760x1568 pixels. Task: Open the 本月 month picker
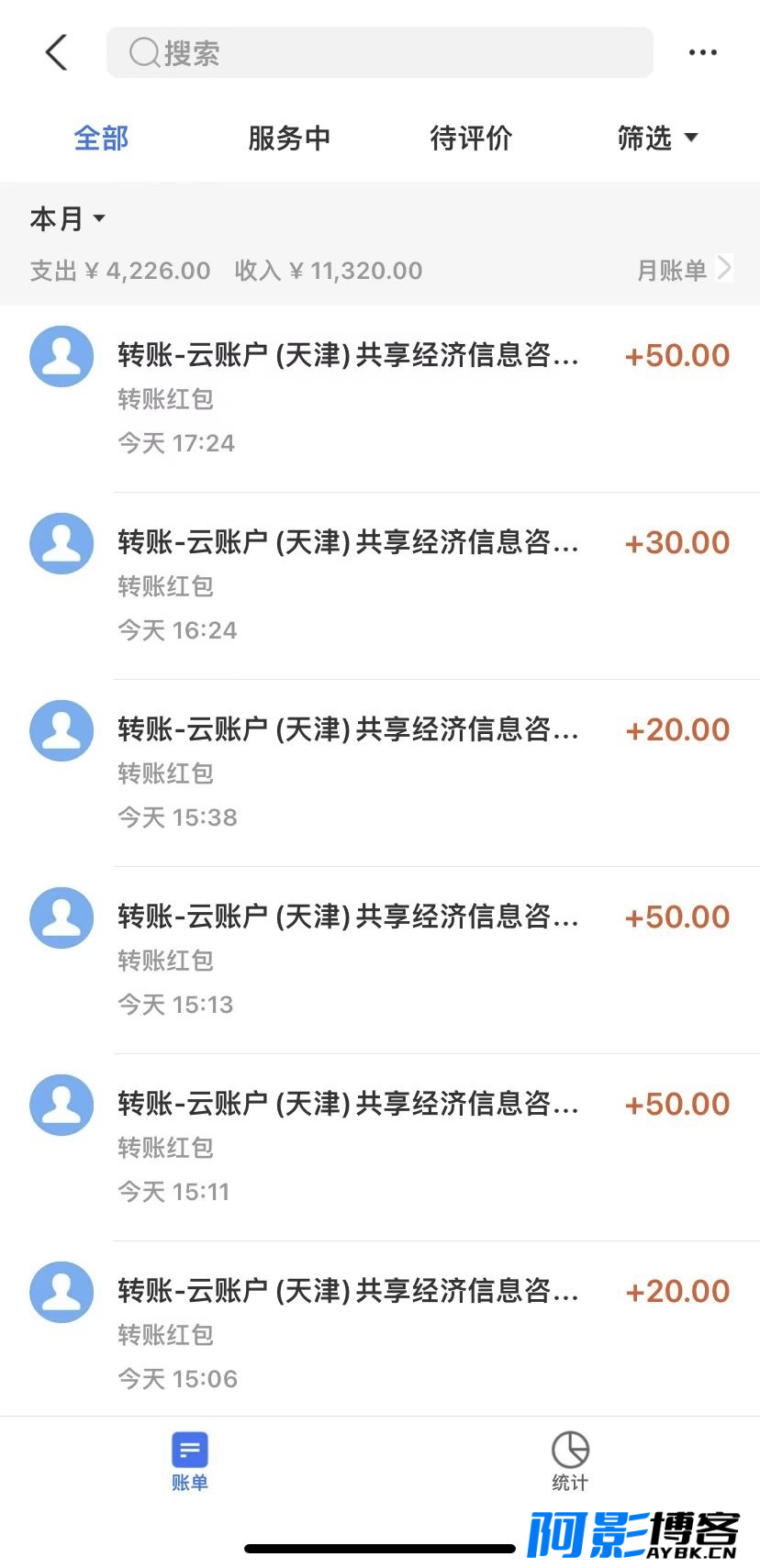click(x=68, y=218)
